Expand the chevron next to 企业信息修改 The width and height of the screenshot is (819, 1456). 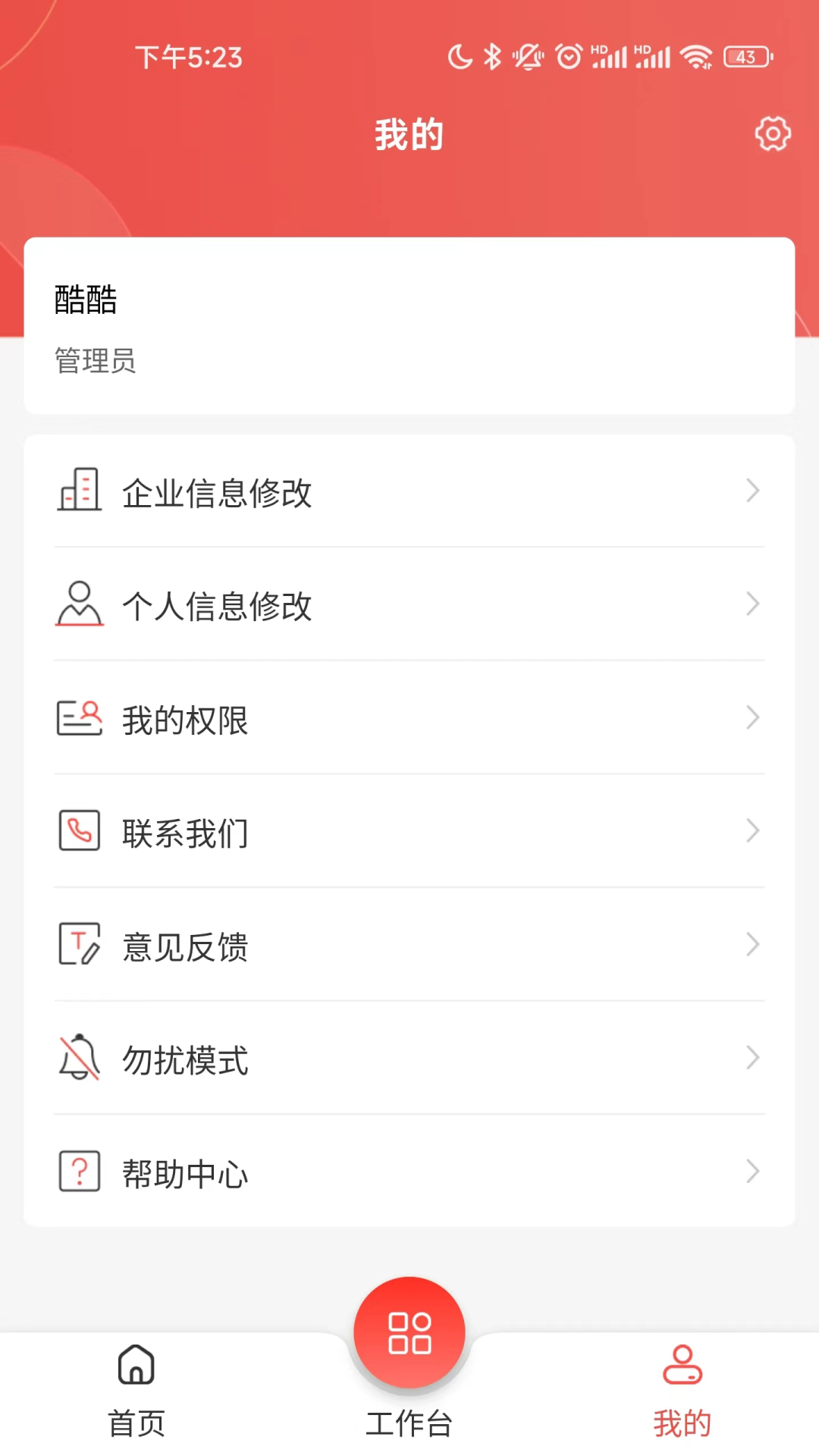pyautogui.click(x=753, y=491)
